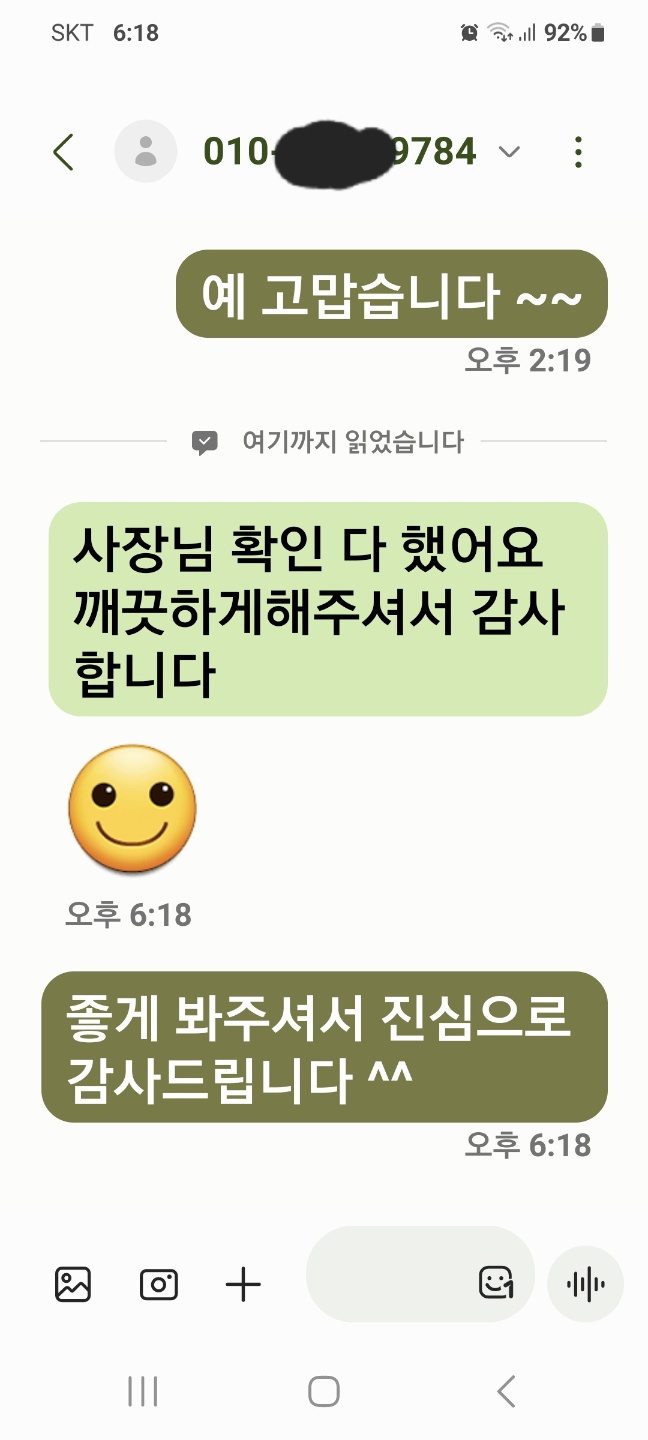
Task: Expand the contact details chevron
Action: point(509,152)
